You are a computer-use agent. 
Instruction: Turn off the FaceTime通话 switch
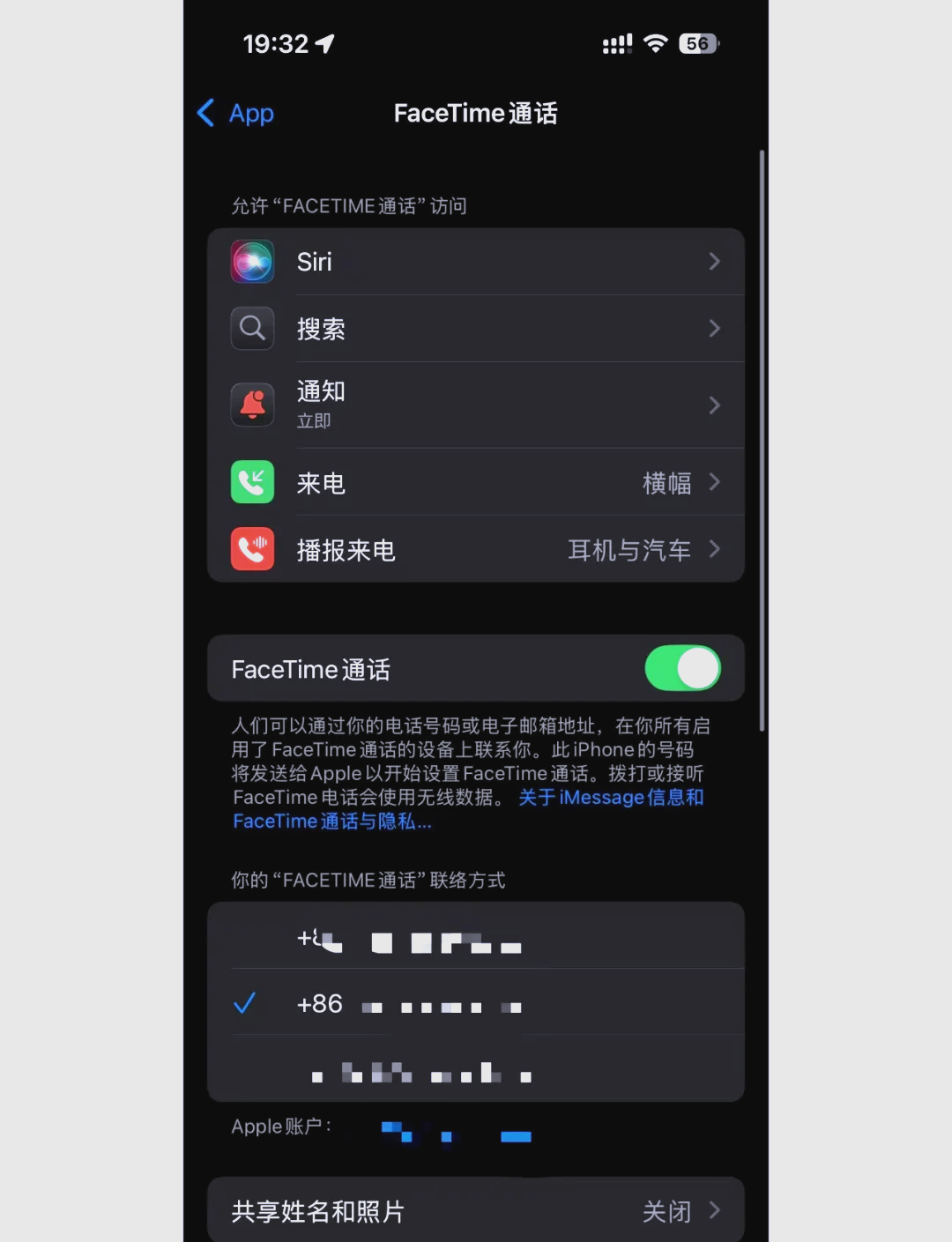(682, 669)
